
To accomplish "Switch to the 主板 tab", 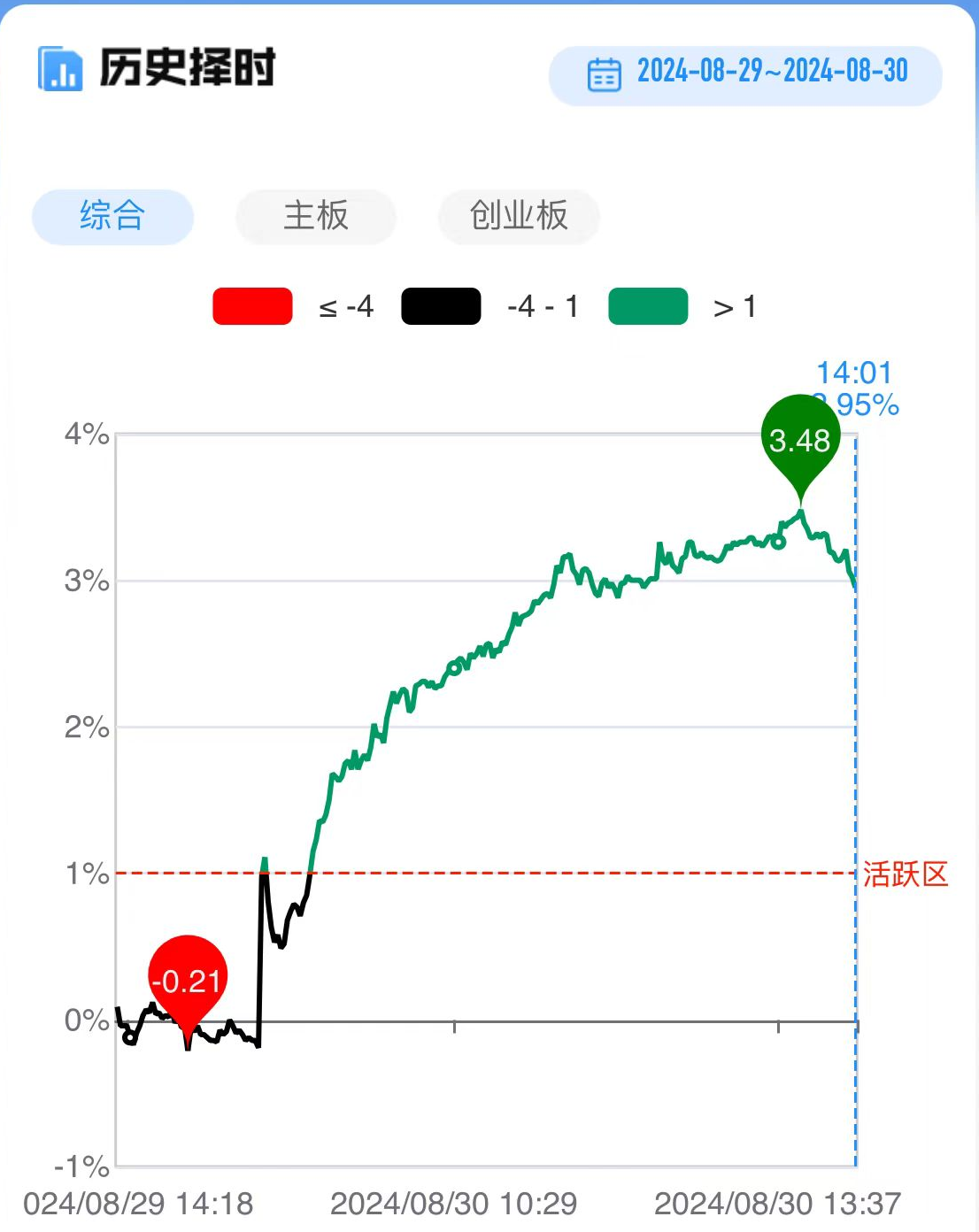I will coord(316,217).
